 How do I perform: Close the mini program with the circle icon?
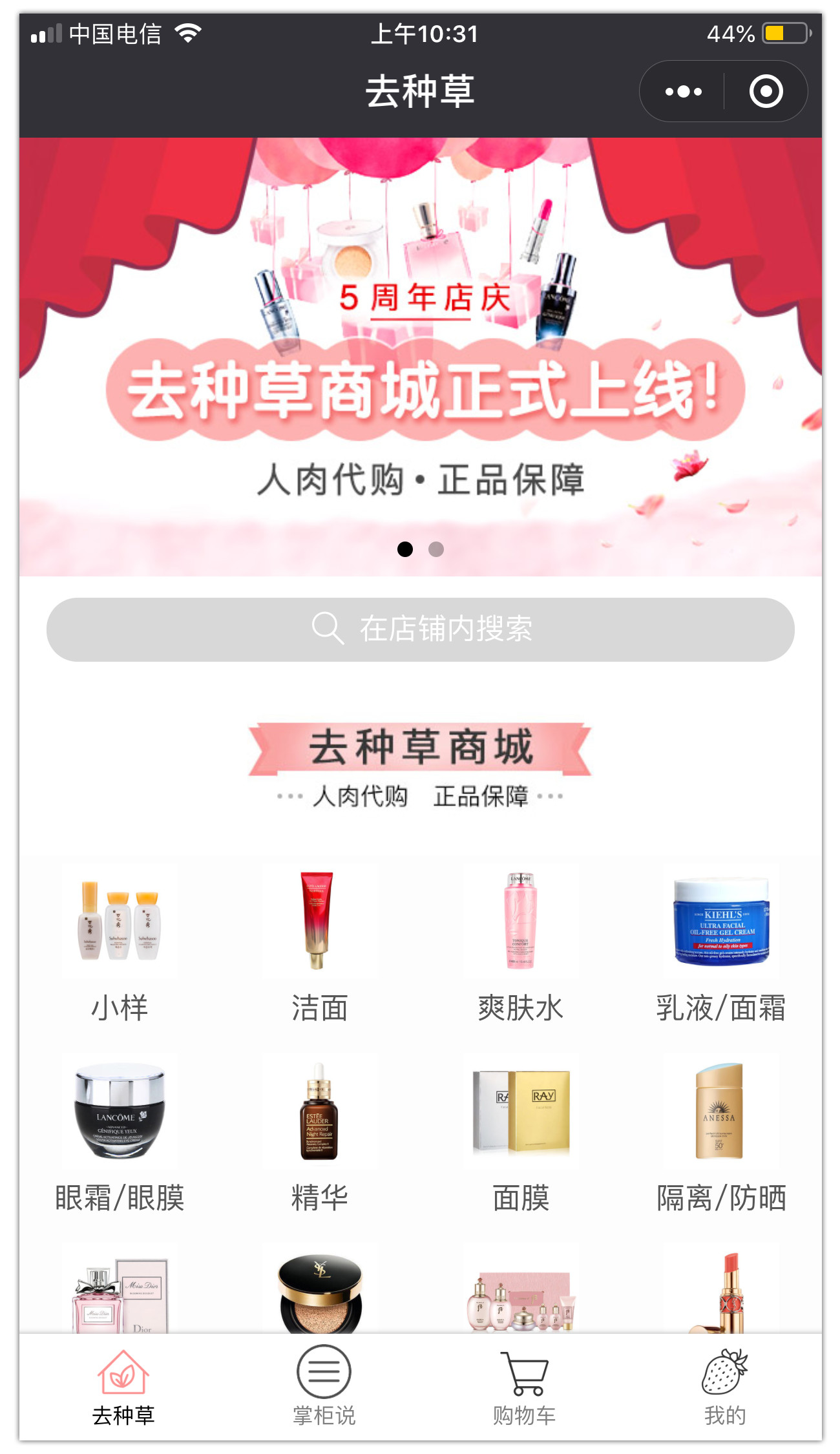(766, 92)
